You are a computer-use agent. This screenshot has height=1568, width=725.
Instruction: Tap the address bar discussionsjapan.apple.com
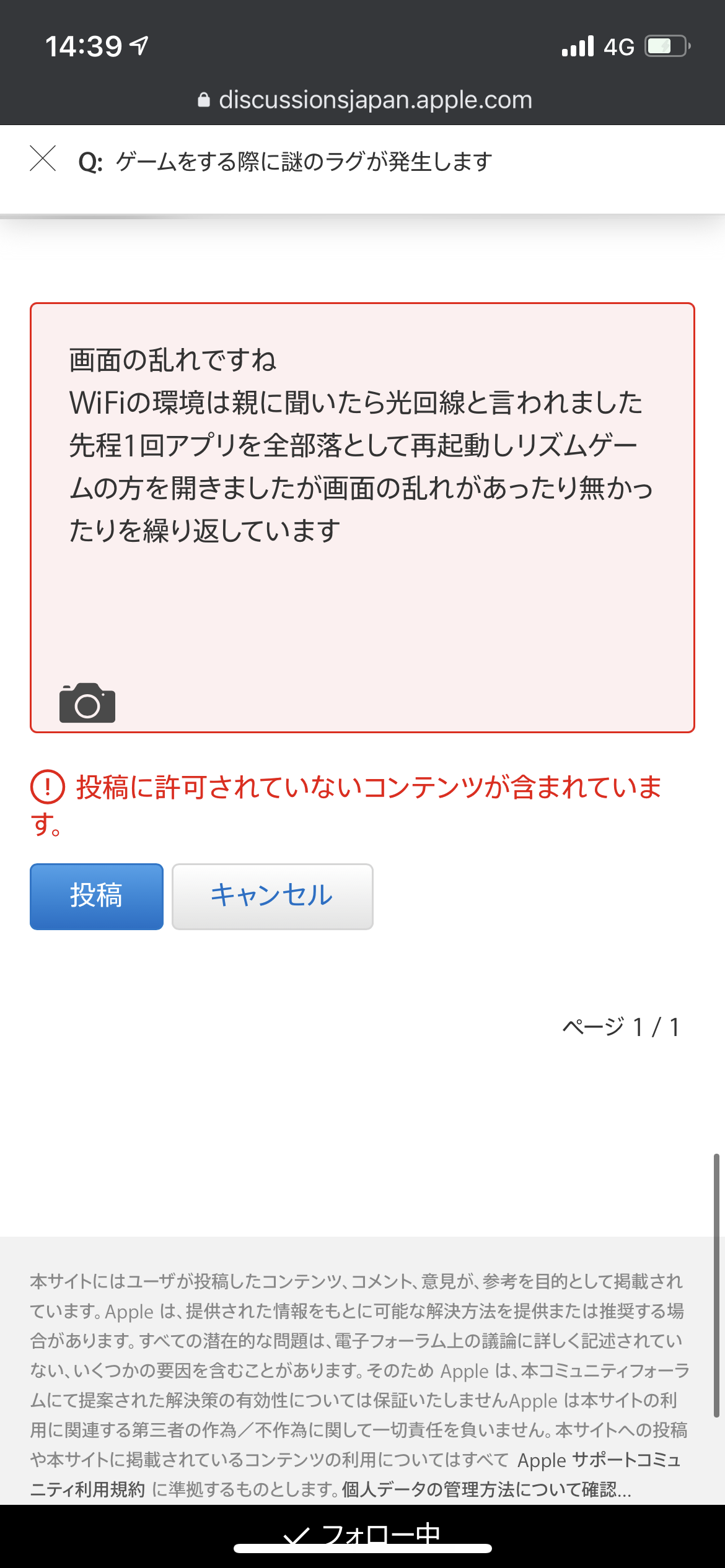coord(366,100)
